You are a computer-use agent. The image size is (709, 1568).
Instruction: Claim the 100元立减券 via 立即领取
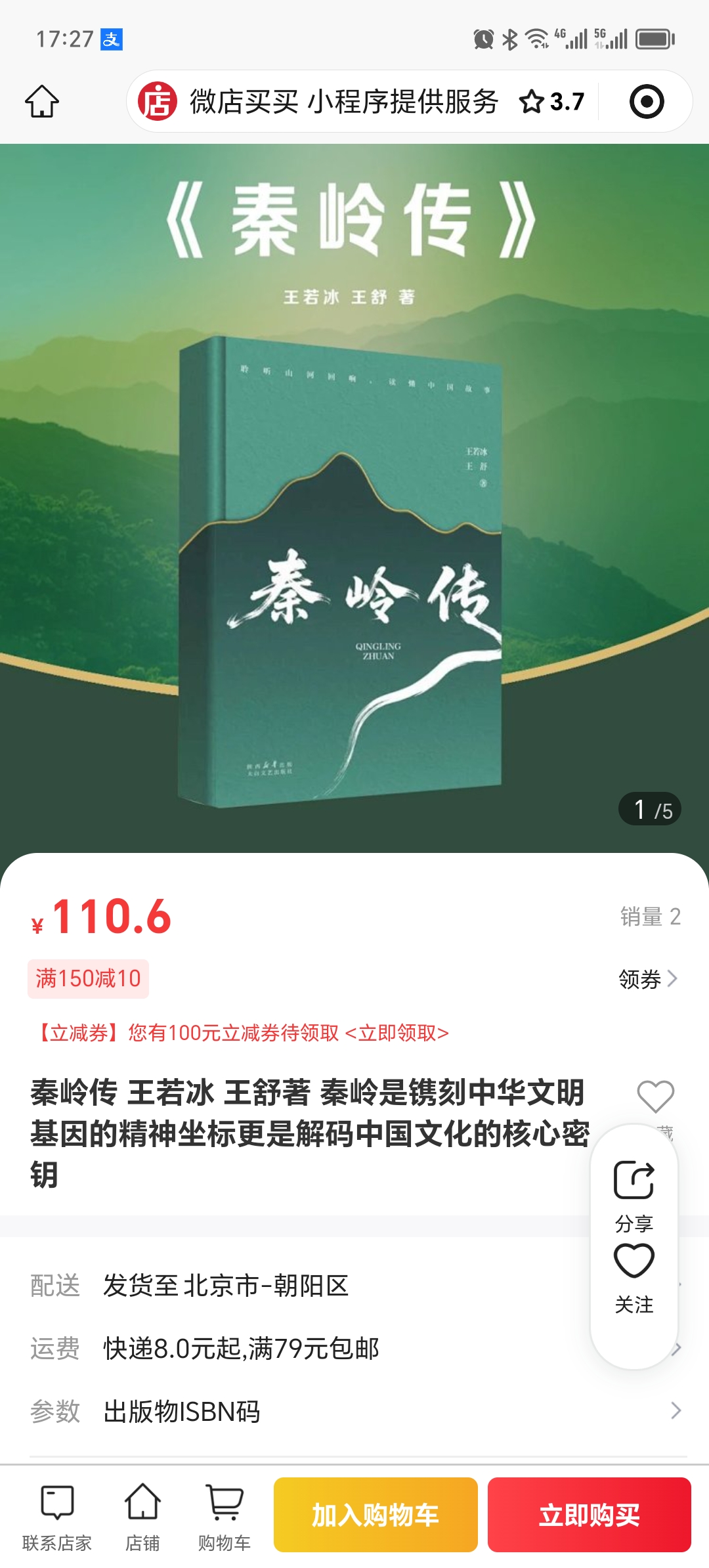click(x=397, y=1033)
